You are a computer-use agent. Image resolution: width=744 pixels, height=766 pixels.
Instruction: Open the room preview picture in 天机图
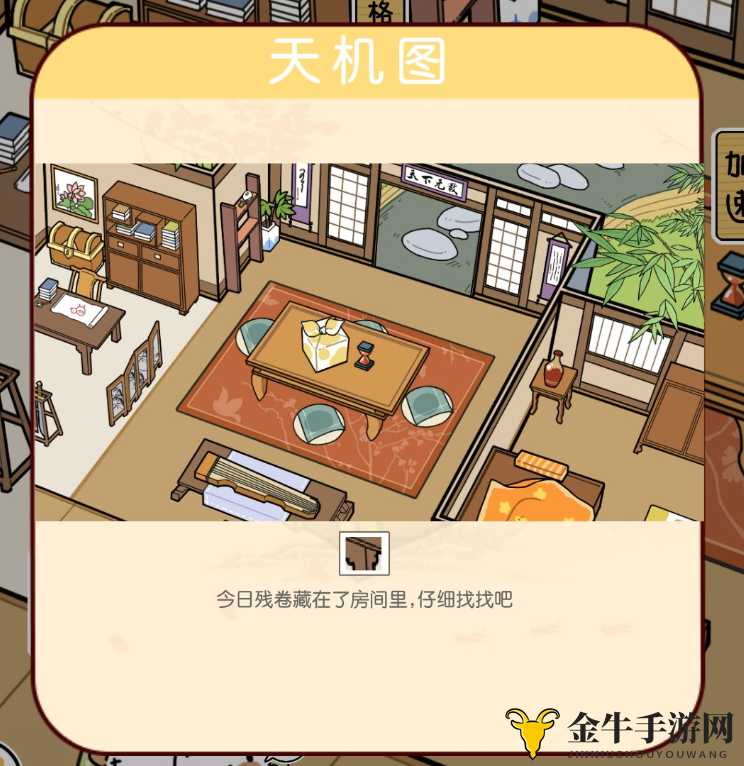(369, 342)
